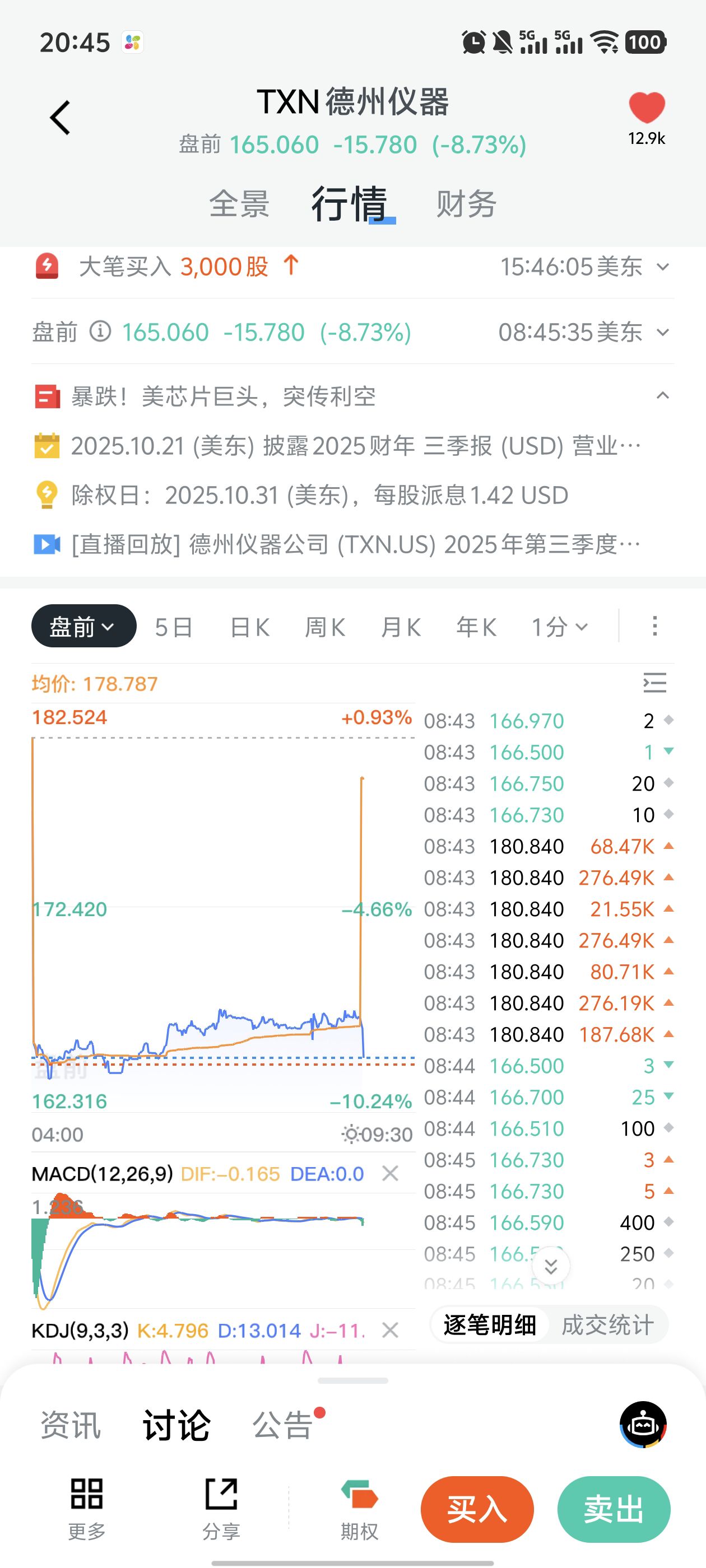Screen dimensions: 706x1568
Task: Switch chart to 周K
Action: pos(324,627)
